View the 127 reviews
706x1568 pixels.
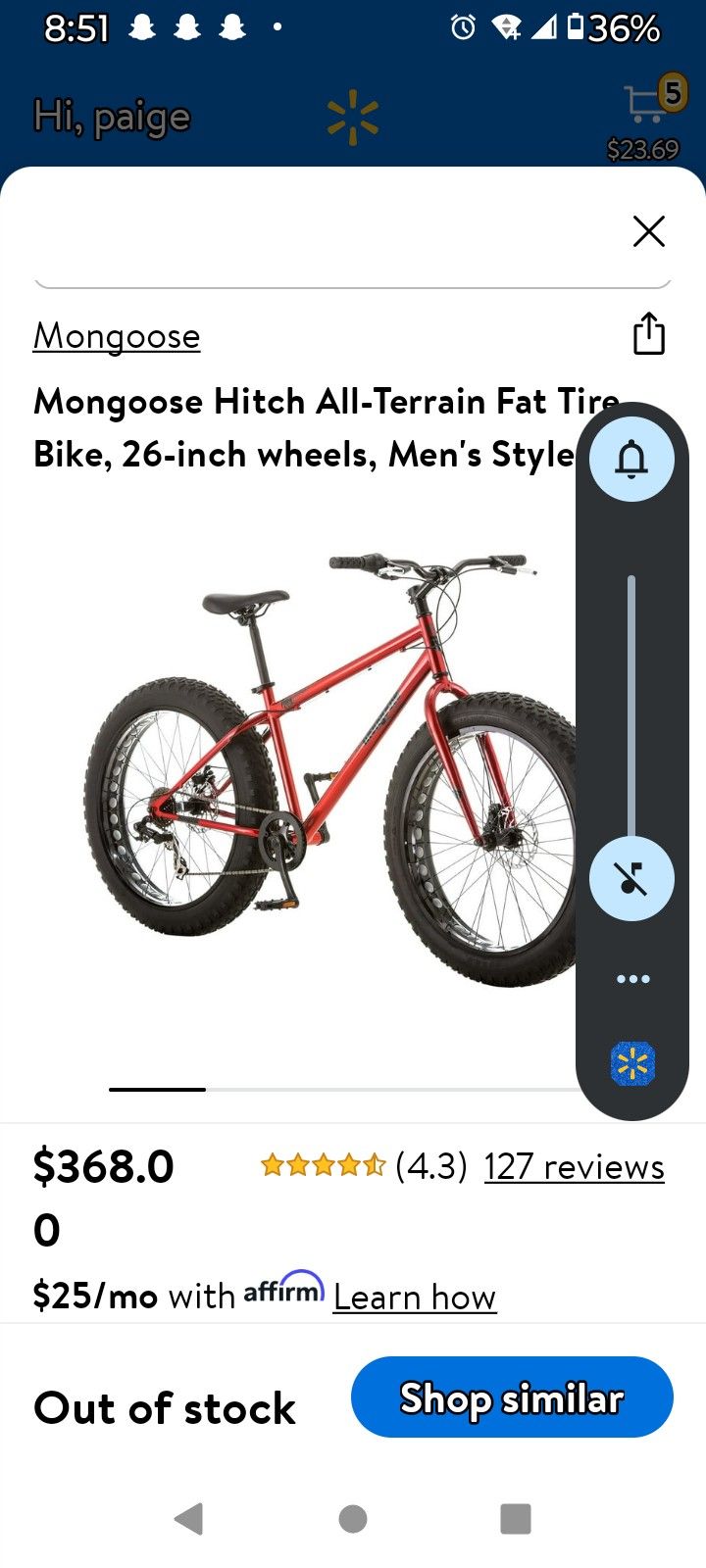(x=574, y=1166)
